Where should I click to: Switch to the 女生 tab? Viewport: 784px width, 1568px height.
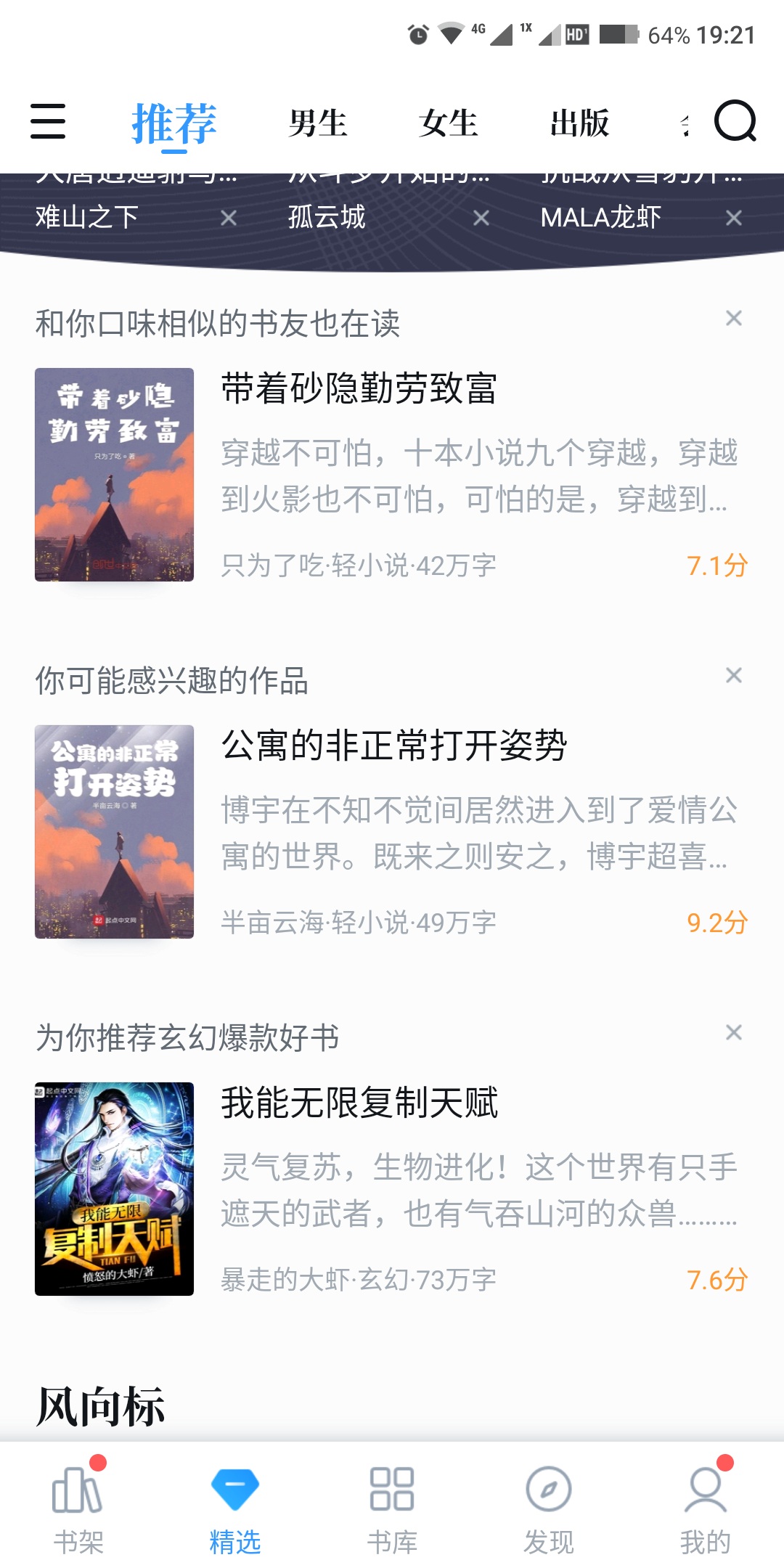pyautogui.click(x=449, y=123)
